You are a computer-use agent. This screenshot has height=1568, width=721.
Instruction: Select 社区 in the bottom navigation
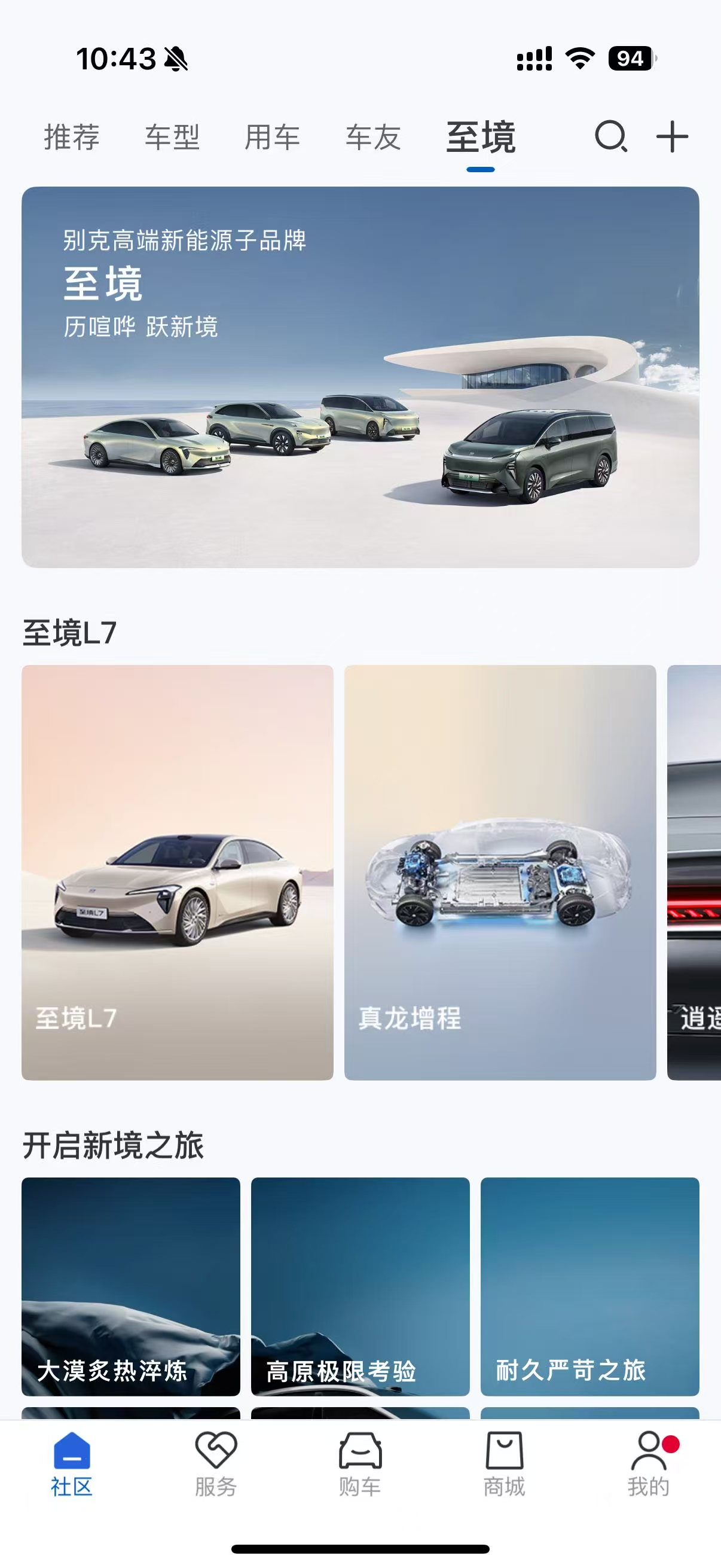click(x=72, y=1465)
